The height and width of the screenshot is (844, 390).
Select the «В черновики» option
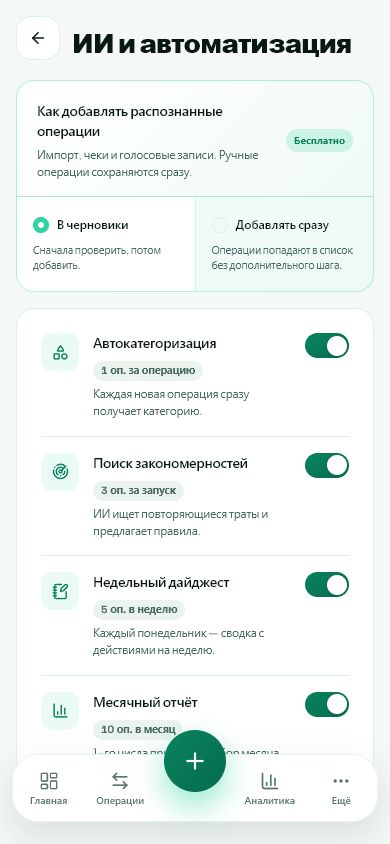[106, 244]
